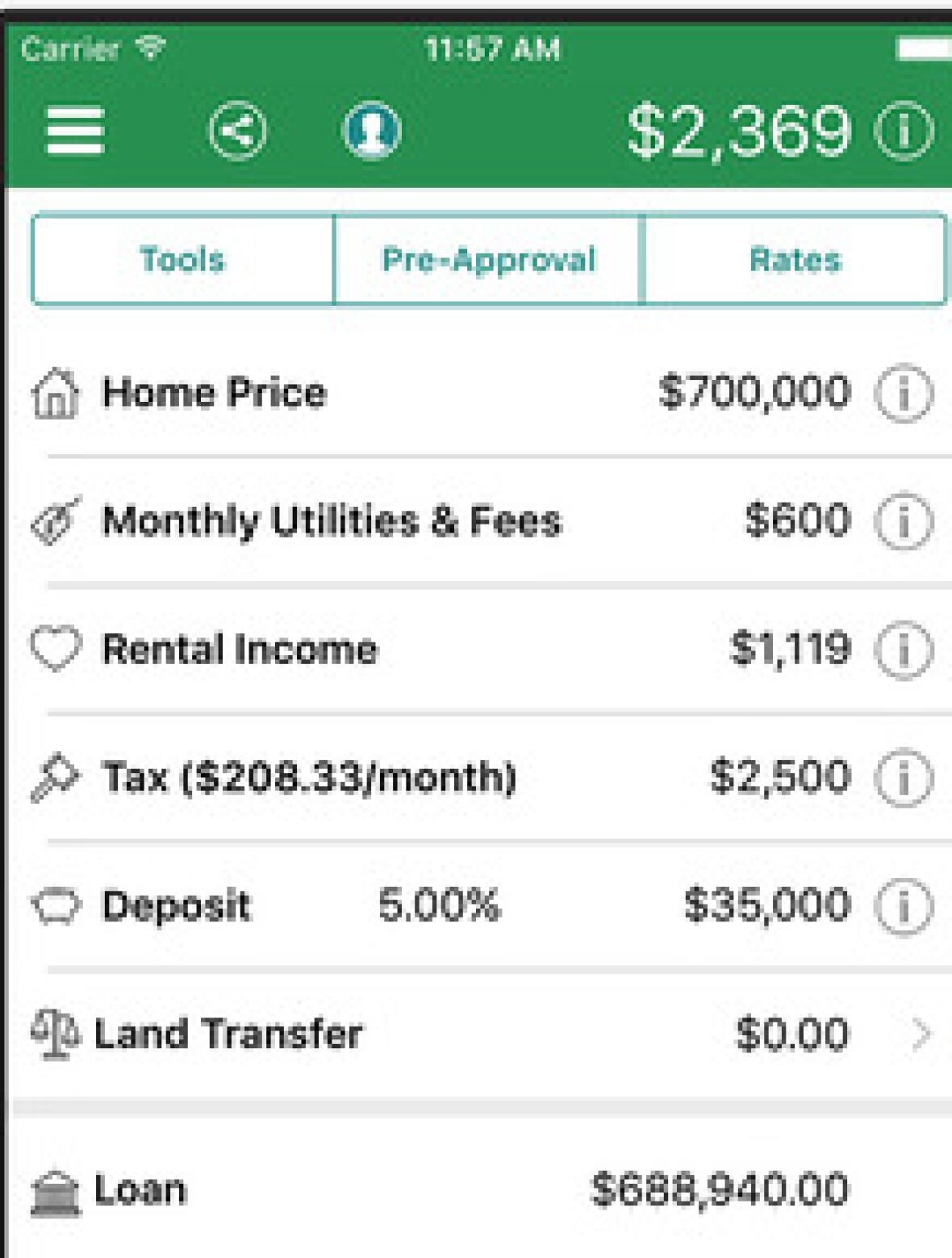Edit the Deposit amount $35,000
This screenshot has width=952, height=1258.
click(767, 905)
